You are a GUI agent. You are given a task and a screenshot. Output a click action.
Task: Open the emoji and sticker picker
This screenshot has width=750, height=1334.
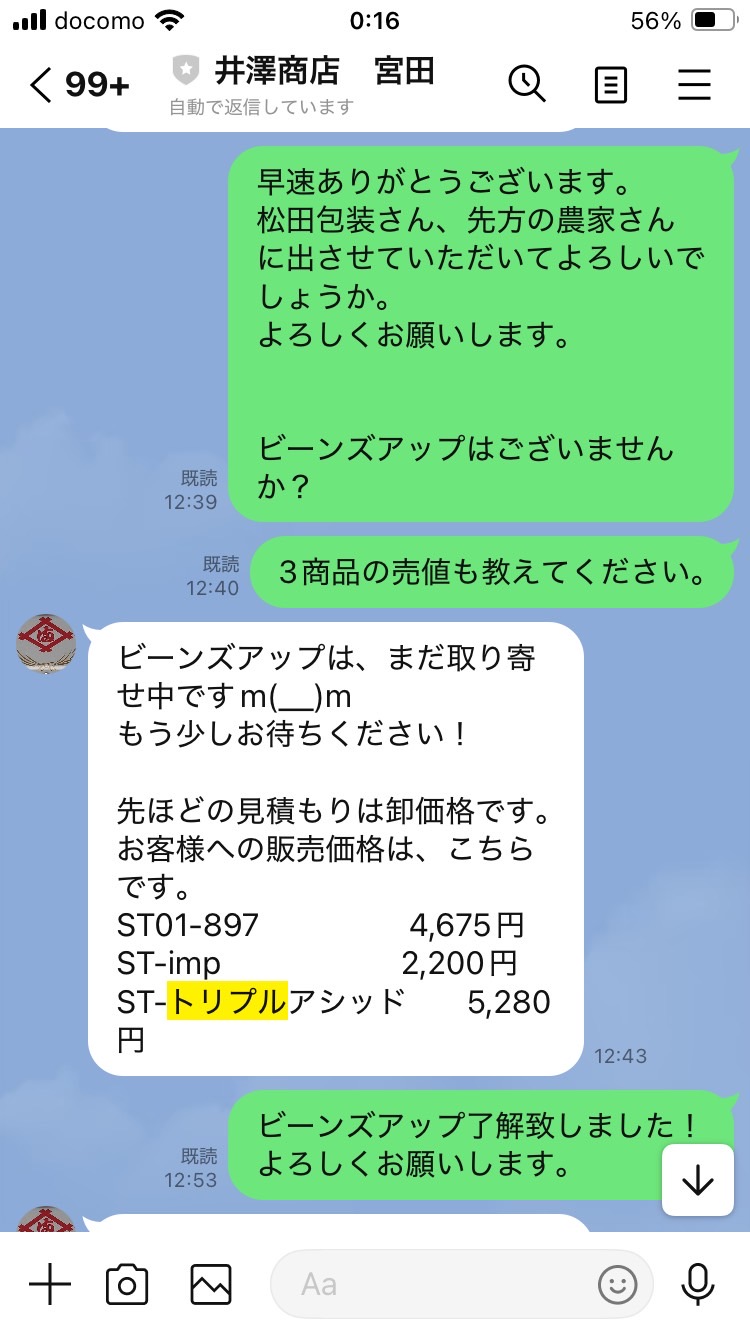(x=618, y=1283)
